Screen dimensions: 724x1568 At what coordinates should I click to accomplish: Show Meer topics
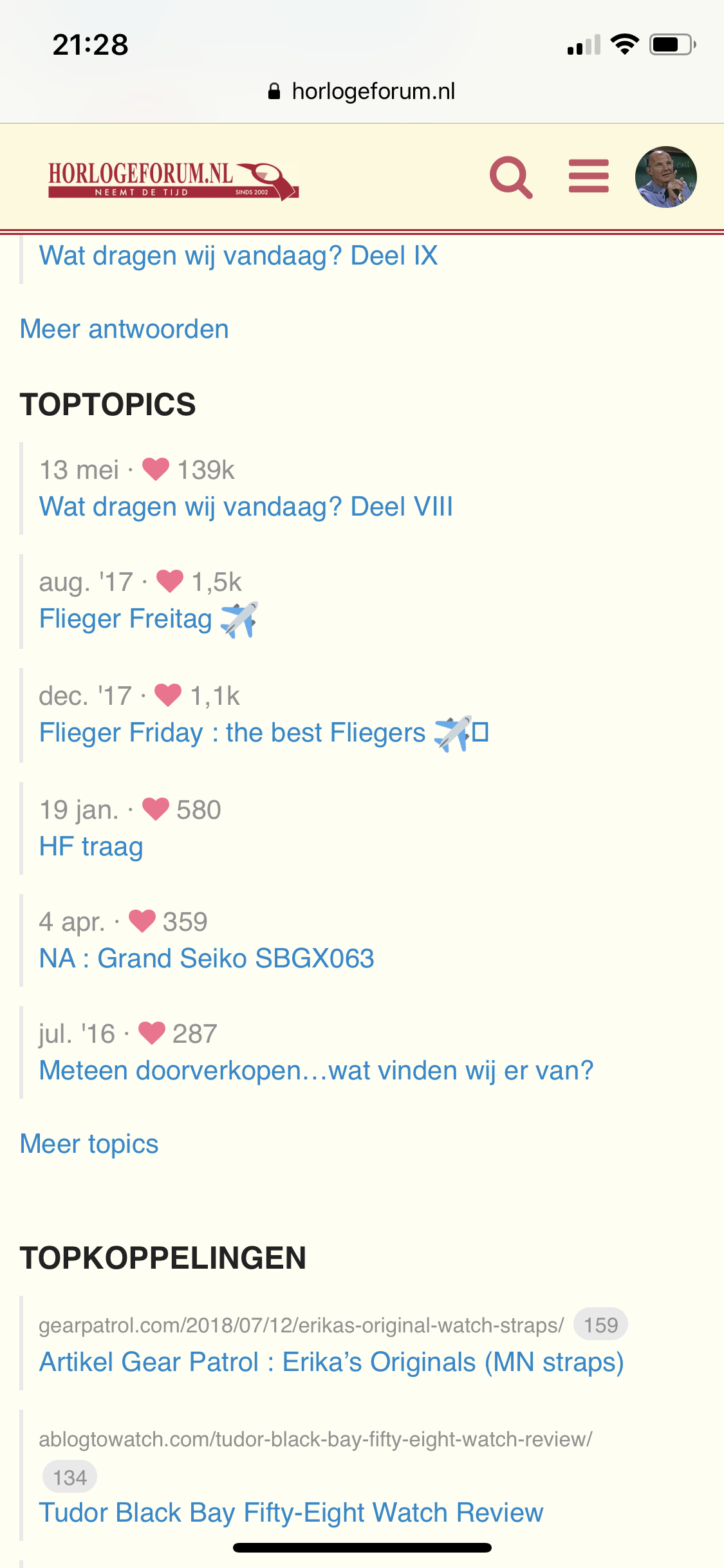[89, 1144]
